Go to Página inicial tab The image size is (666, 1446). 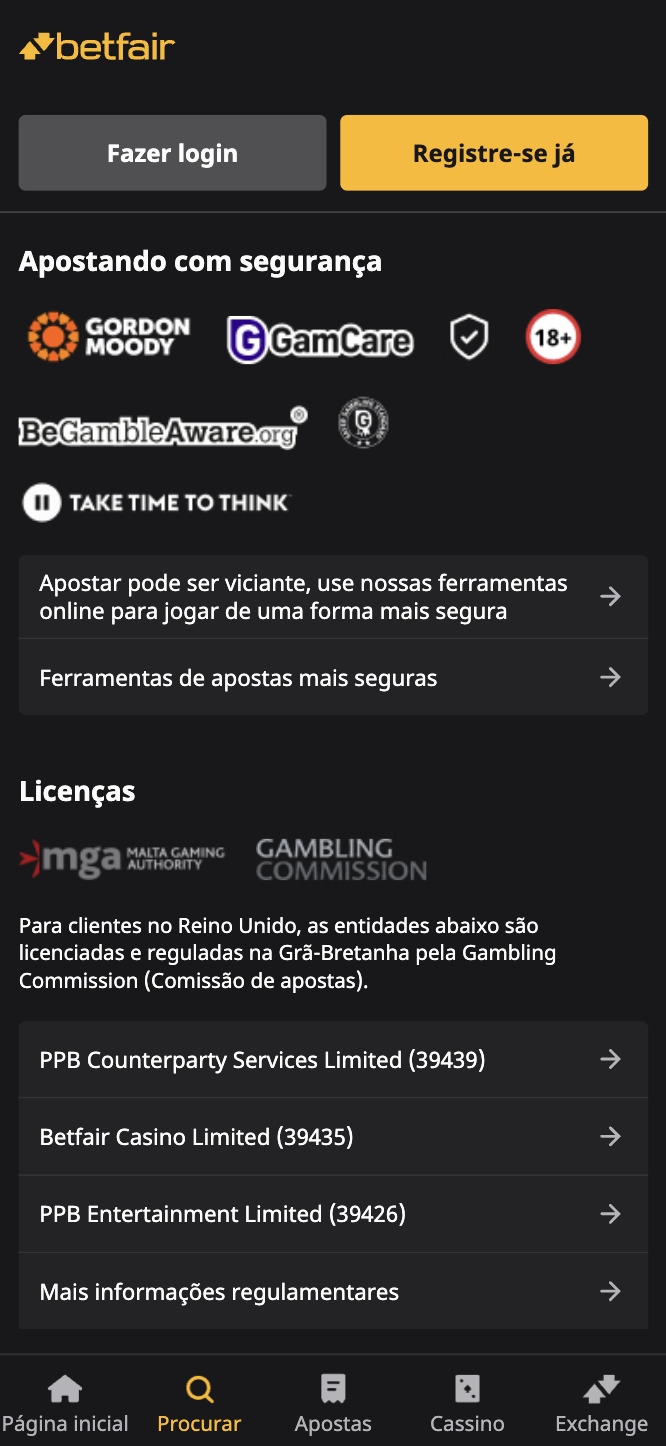66,1403
